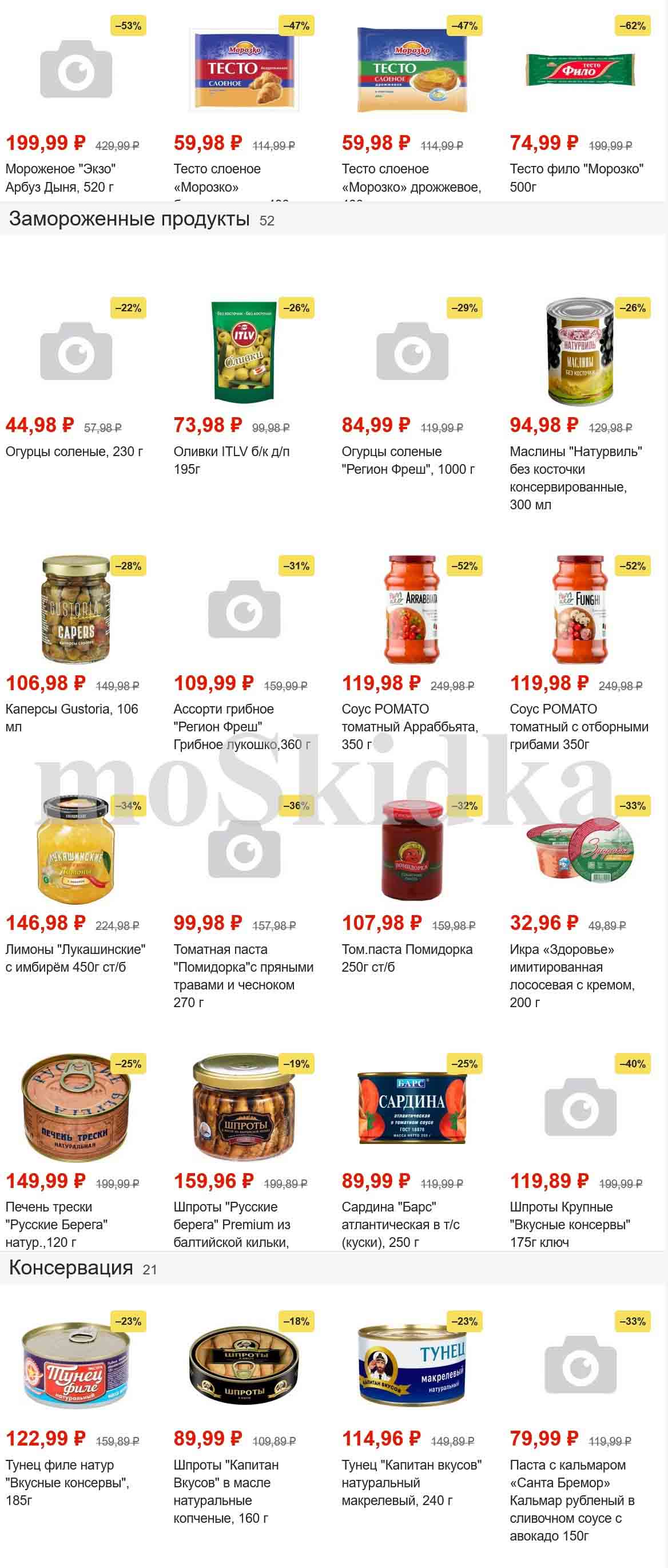Screen dimensions: 668x1568
Task: View Лимоны "Лукашинские" с имбирём product
Action: click(75, 957)
